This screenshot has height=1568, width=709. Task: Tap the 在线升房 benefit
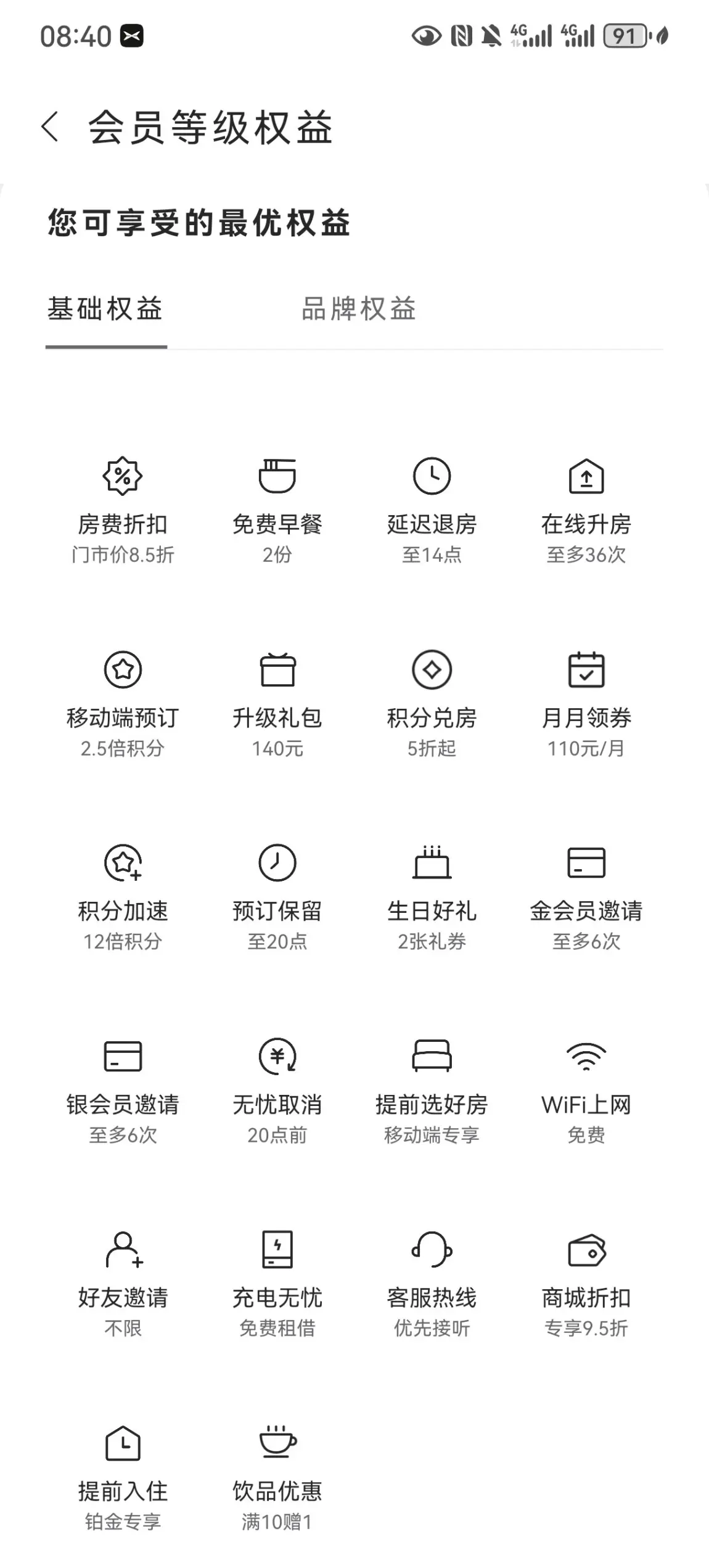pos(586,510)
